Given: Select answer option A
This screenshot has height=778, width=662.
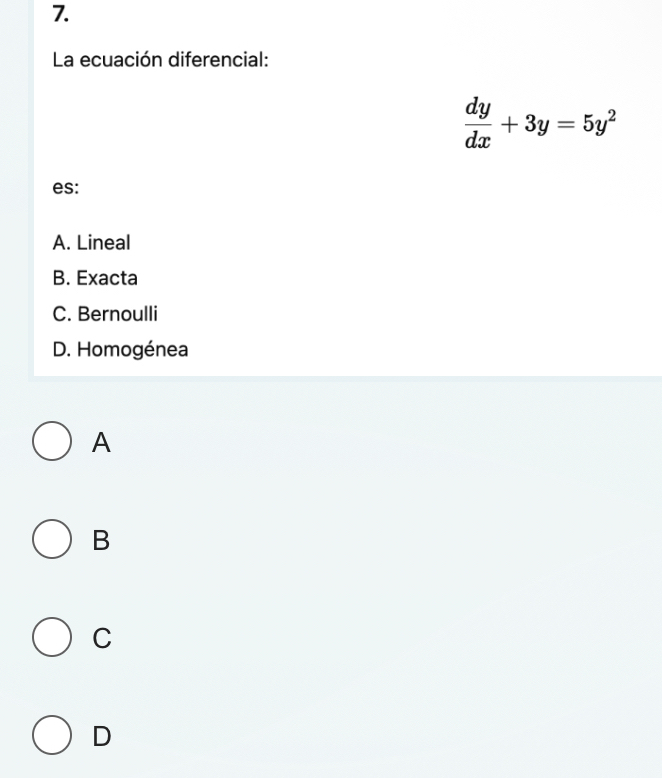Looking at the screenshot, I should 52,443.
